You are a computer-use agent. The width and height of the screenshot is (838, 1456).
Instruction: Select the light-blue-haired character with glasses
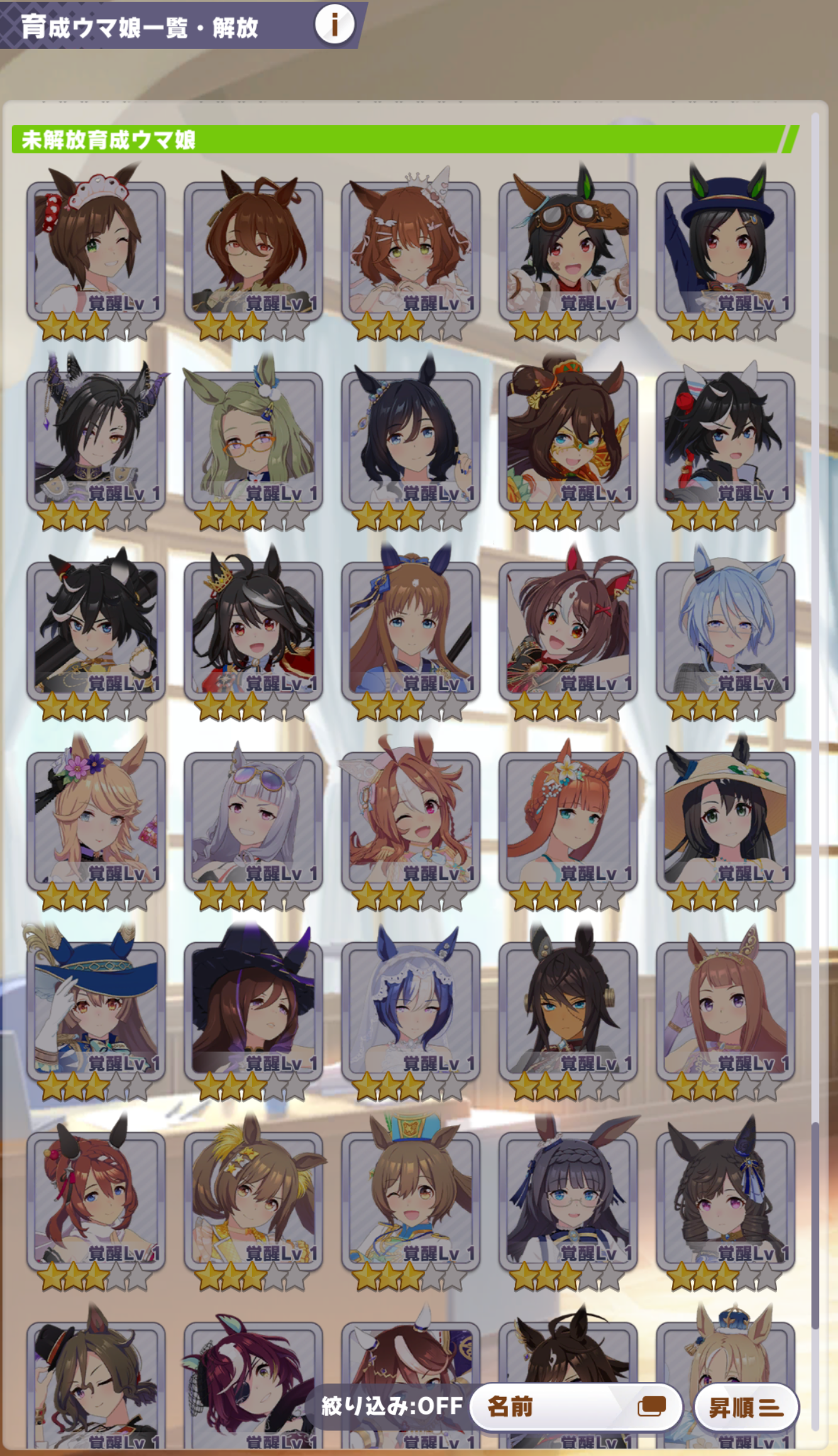point(725,632)
